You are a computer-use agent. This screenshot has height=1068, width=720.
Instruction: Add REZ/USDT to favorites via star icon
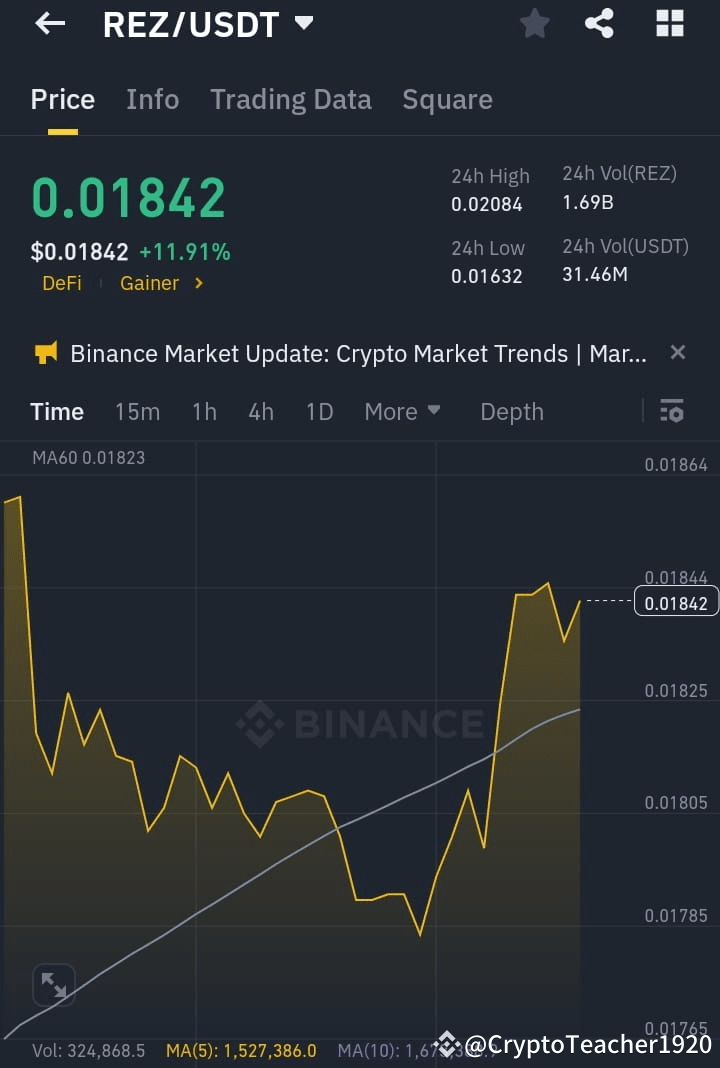click(534, 24)
